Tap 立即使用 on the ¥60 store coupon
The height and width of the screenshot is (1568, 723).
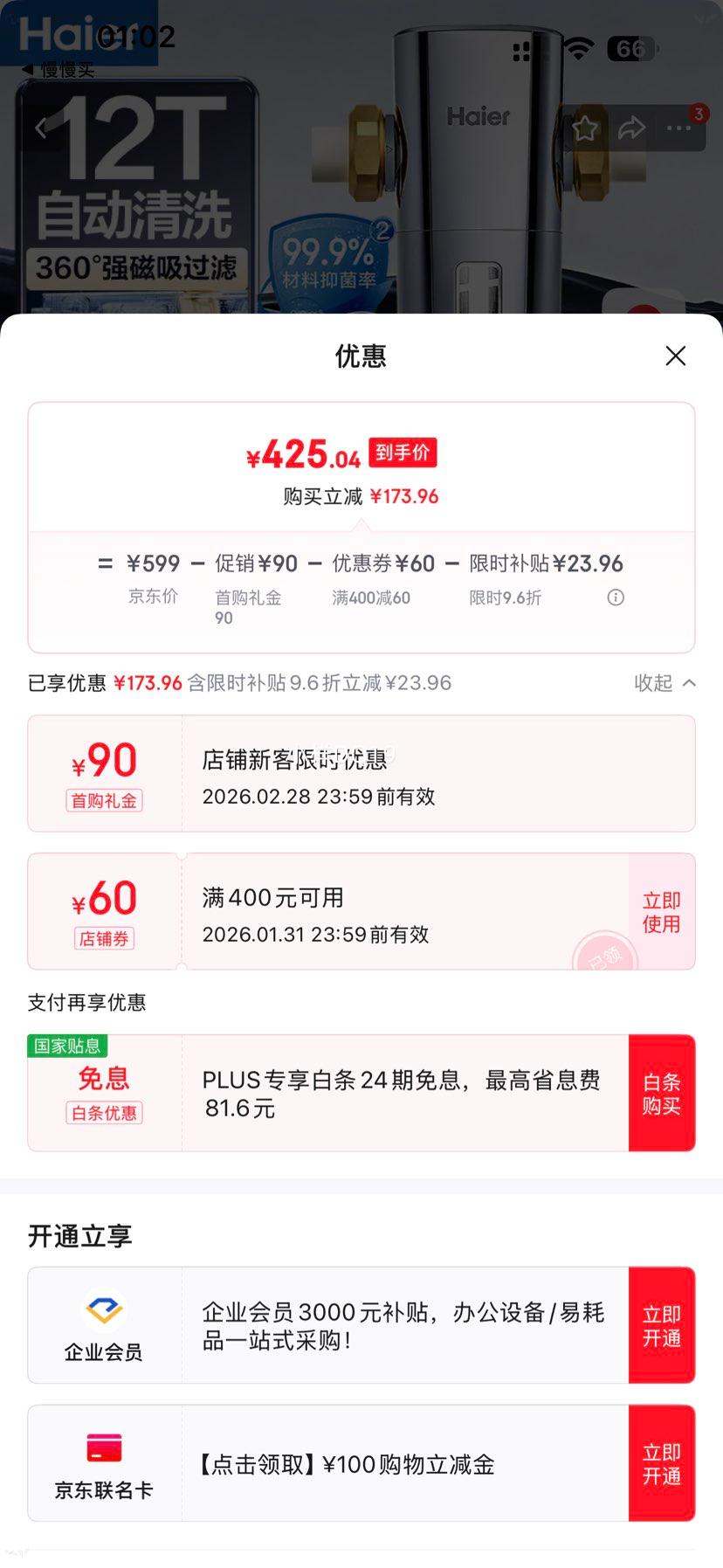pyautogui.click(x=661, y=910)
